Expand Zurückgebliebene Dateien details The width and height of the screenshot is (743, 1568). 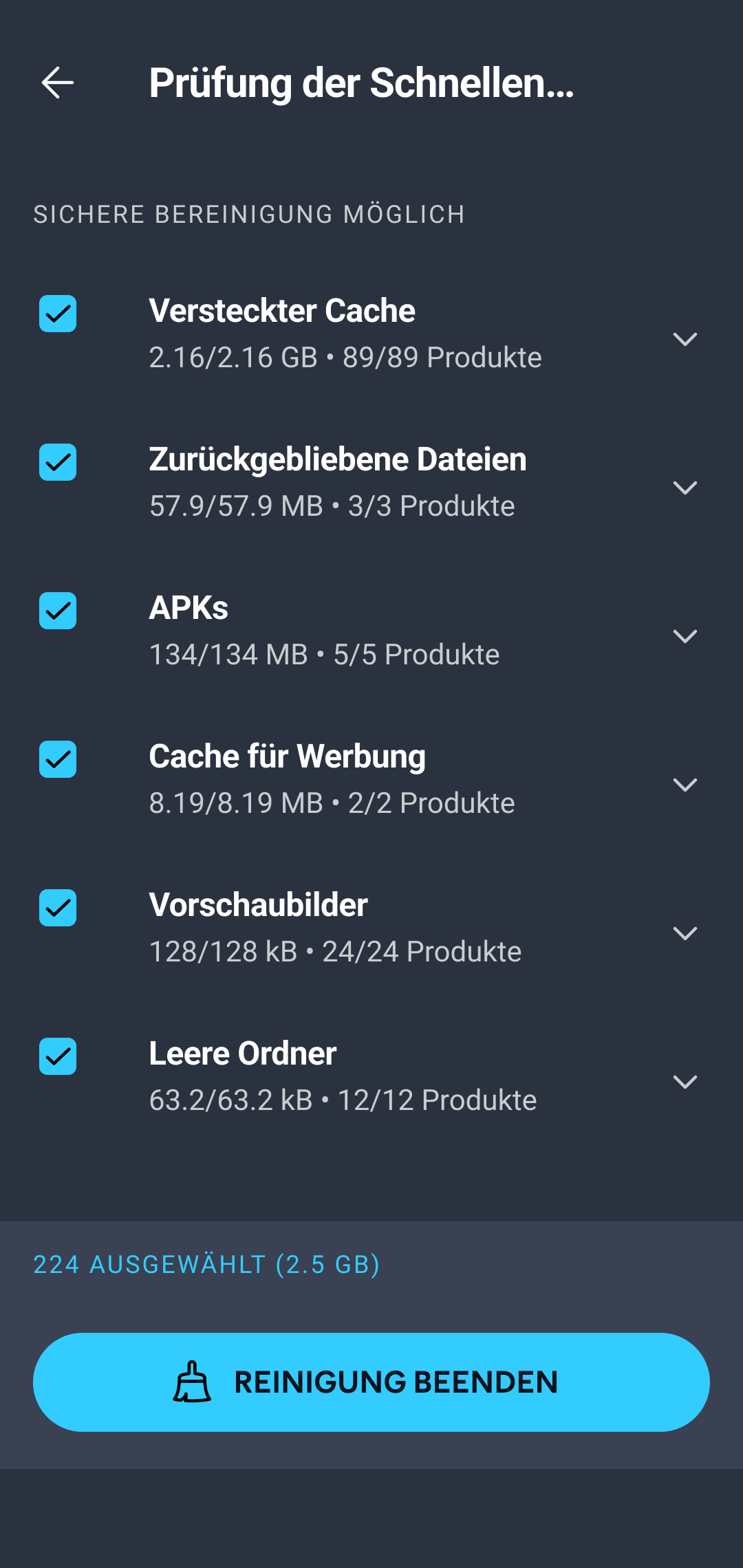[685, 488]
